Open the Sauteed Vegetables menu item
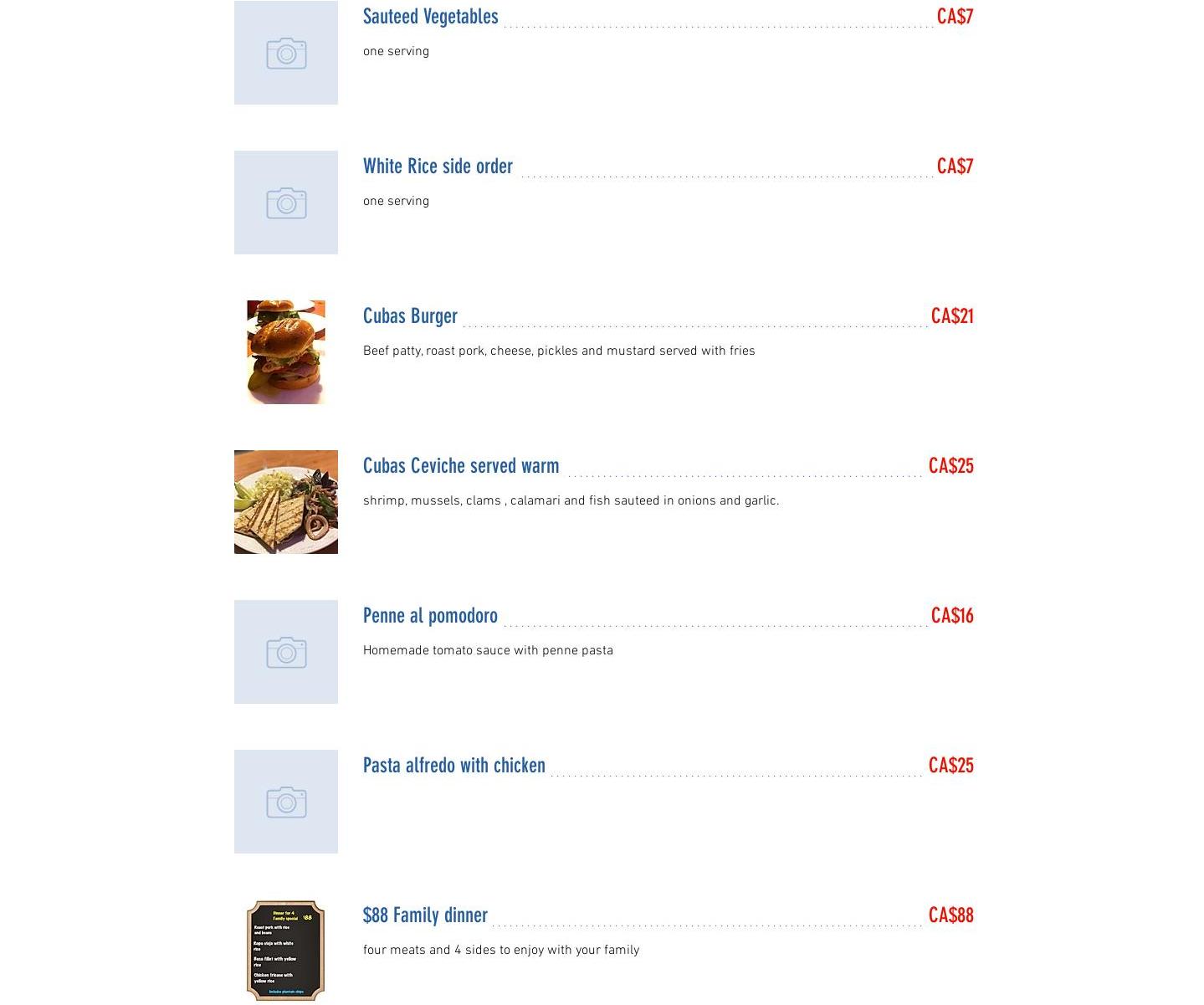Viewport: 1204px width, 1005px height. pyautogui.click(x=430, y=17)
